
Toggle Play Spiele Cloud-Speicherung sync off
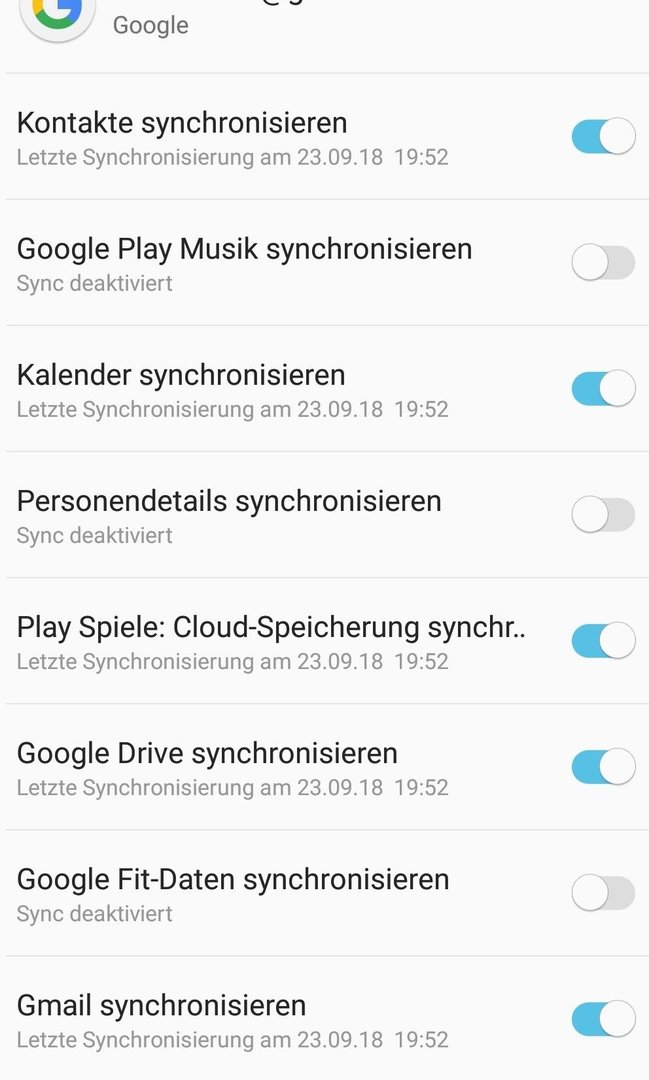coord(604,641)
